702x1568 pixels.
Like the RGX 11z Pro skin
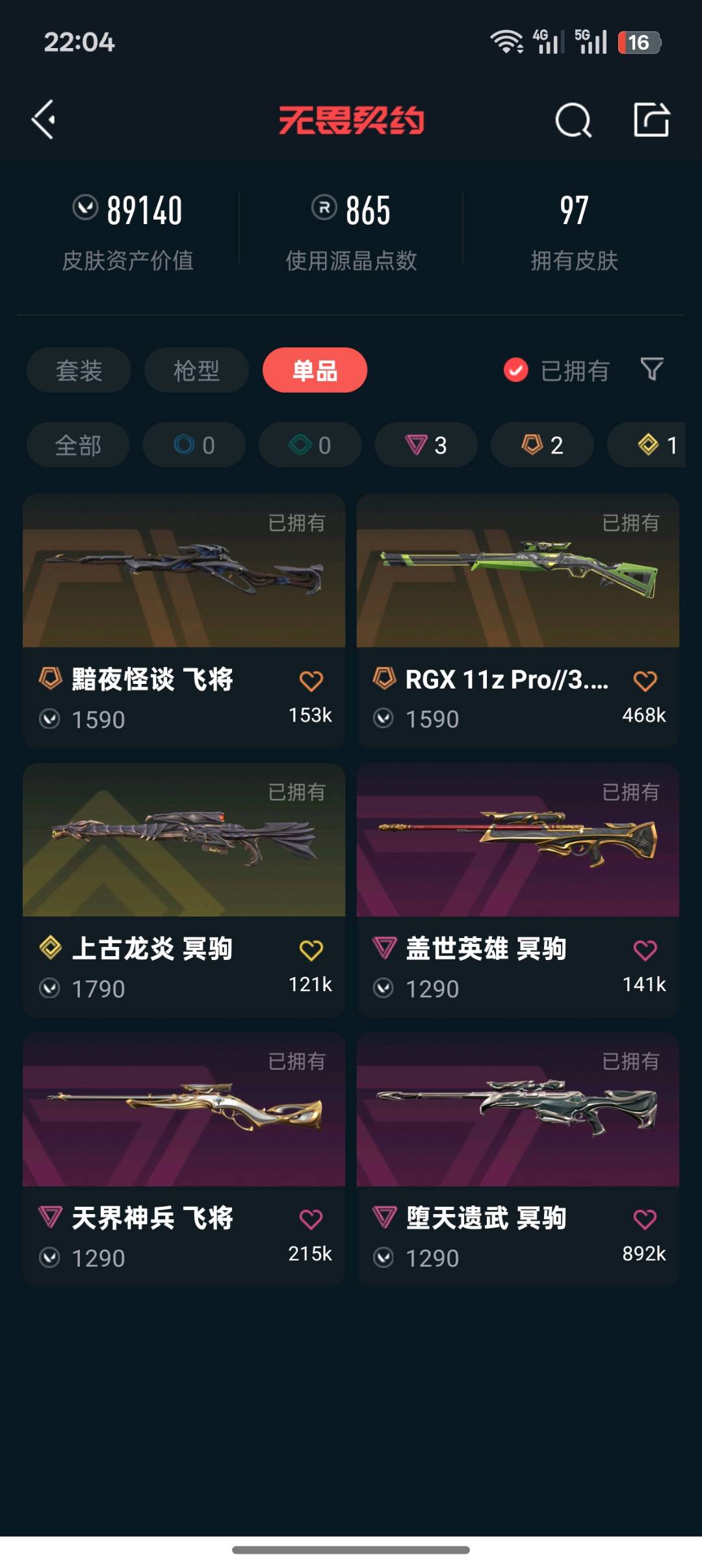645,681
